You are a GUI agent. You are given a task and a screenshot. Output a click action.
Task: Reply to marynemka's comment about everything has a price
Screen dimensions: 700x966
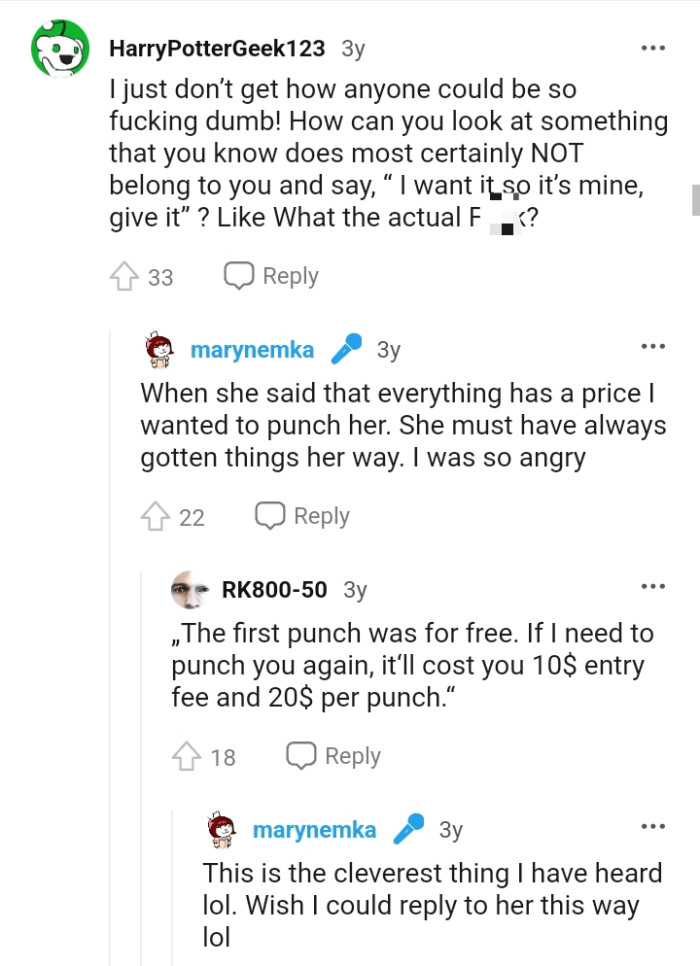point(302,516)
